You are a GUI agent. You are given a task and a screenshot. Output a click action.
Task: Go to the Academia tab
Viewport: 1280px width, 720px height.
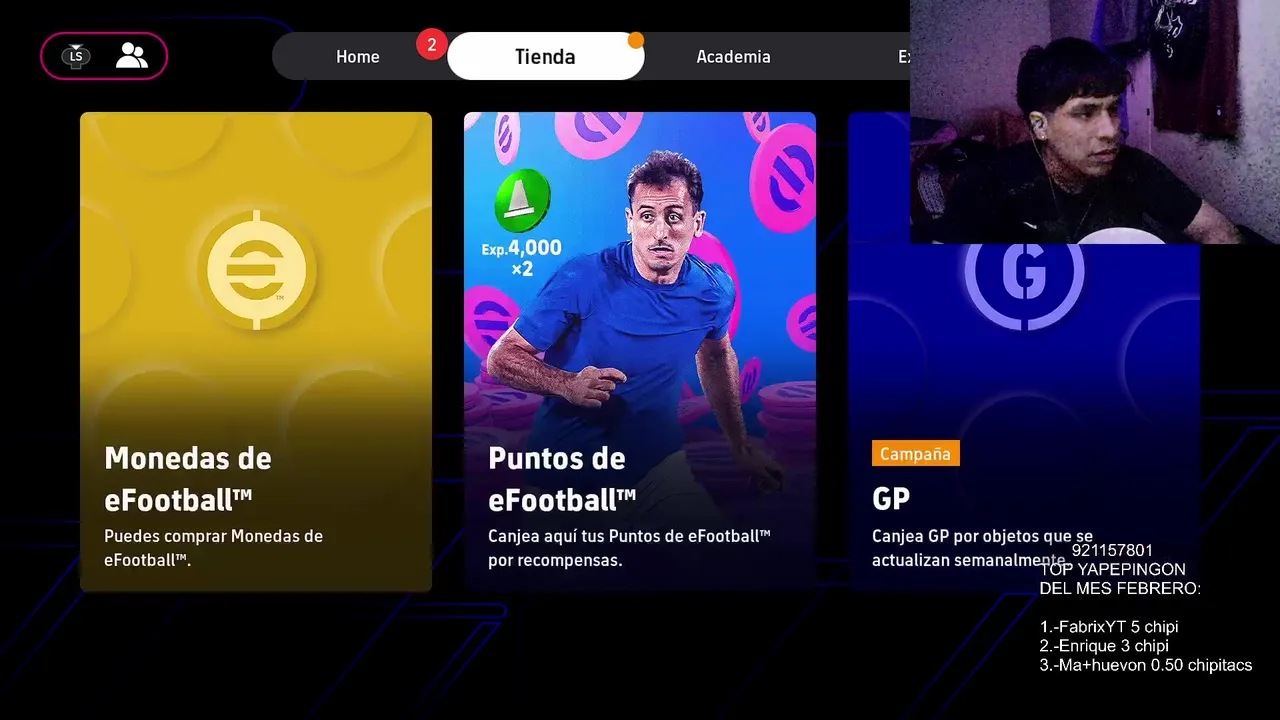point(733,57)
